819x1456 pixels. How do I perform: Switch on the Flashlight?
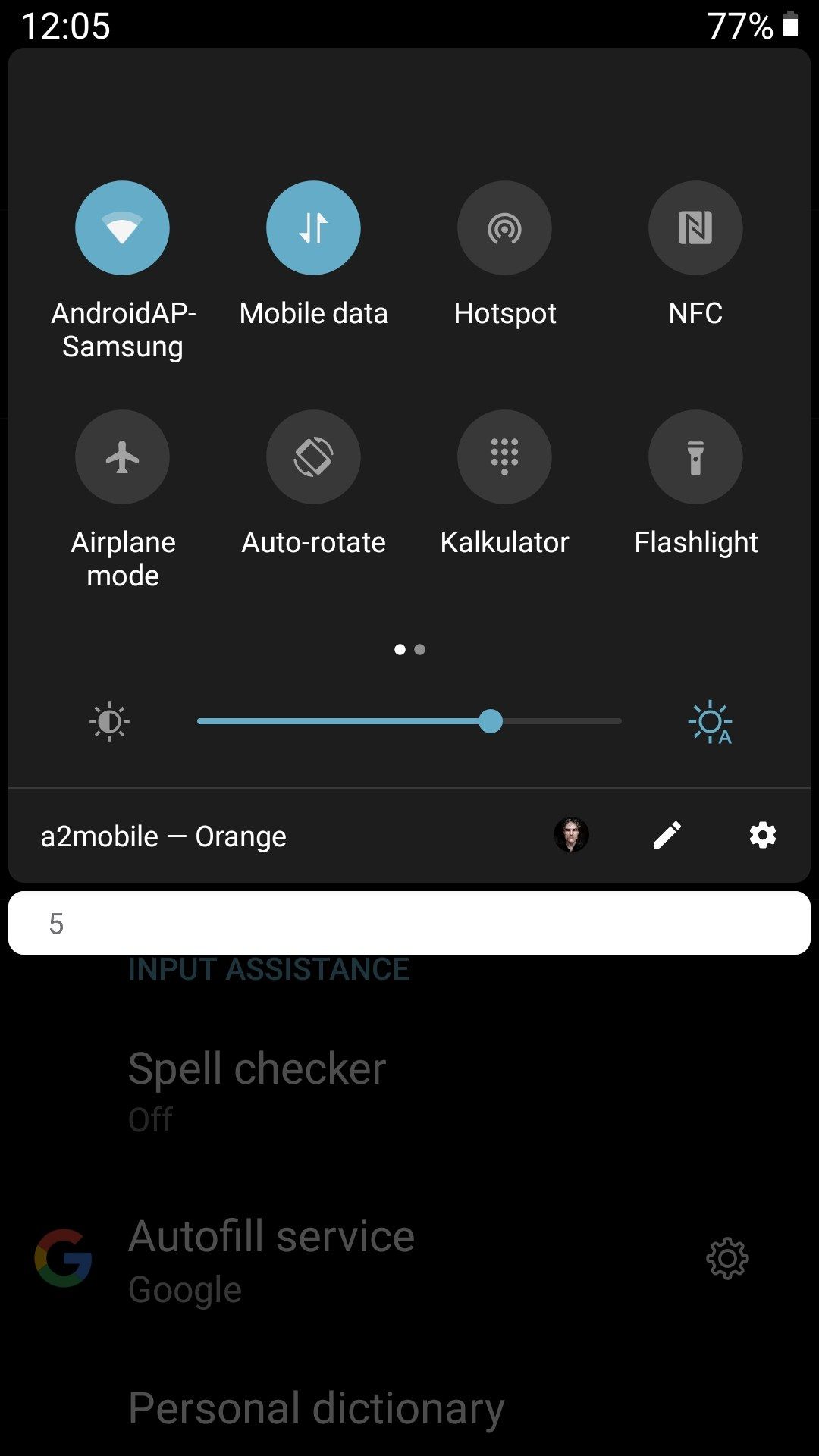(x=695, y=457)
